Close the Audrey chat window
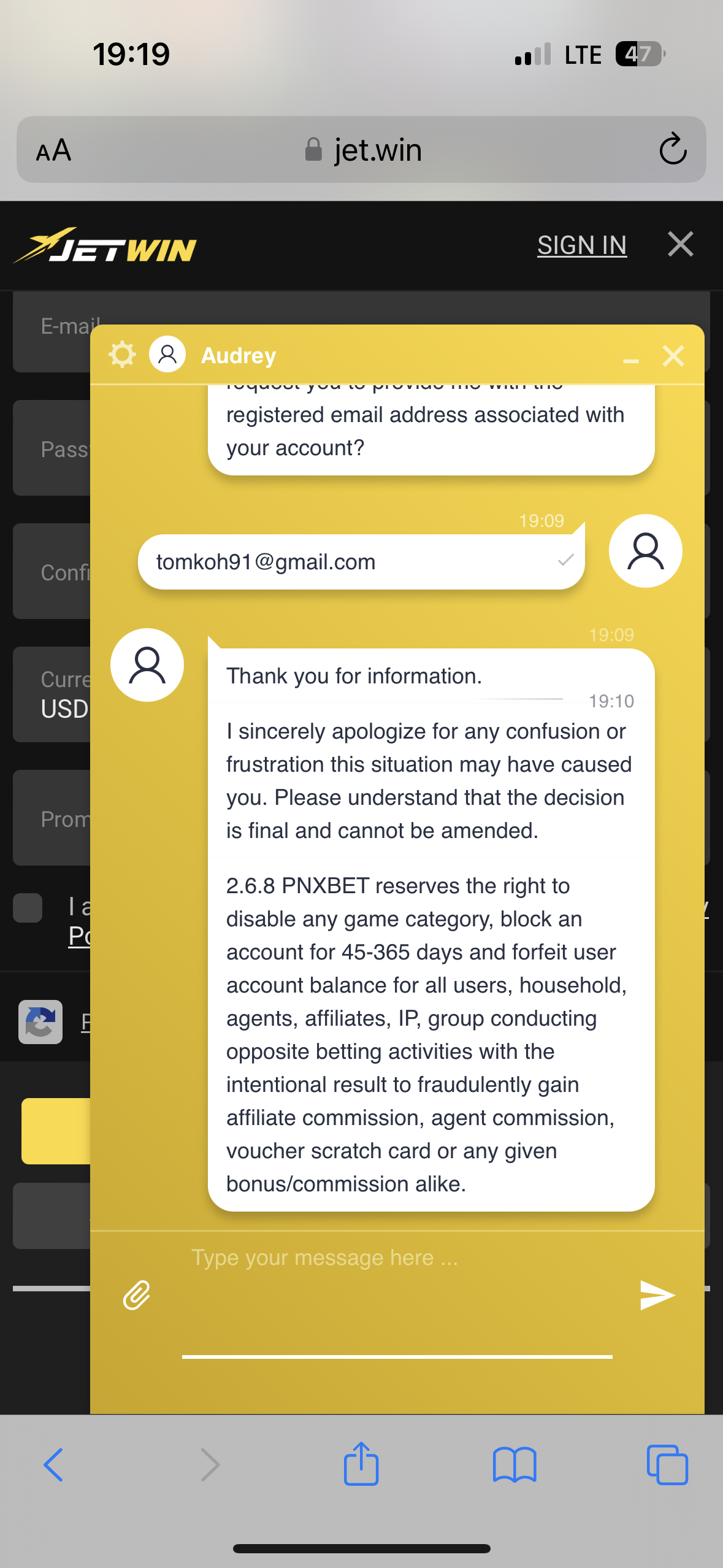The image size is (723, 1568). [673, 356]
